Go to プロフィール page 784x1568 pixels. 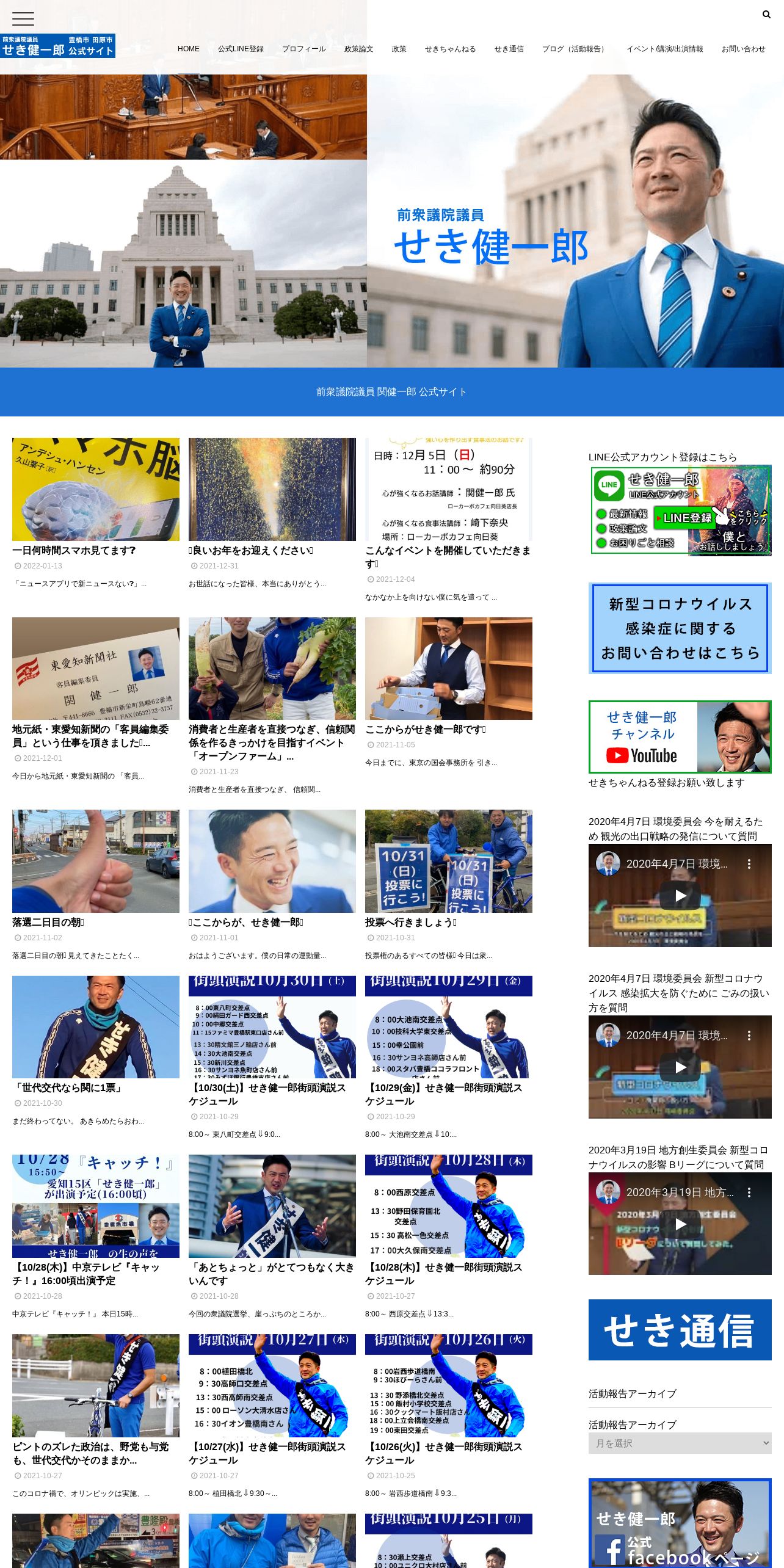[303, 49]
